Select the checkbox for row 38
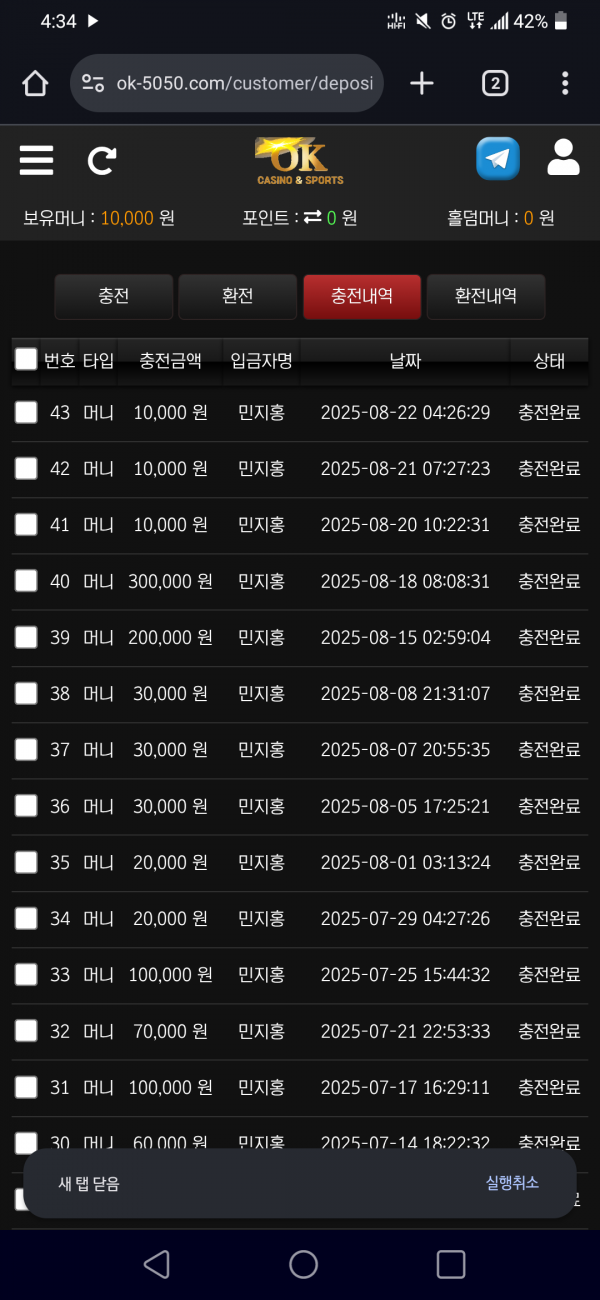Image resolution: width=600 pixels, height=1300 pixels. [x=26, y=693]
